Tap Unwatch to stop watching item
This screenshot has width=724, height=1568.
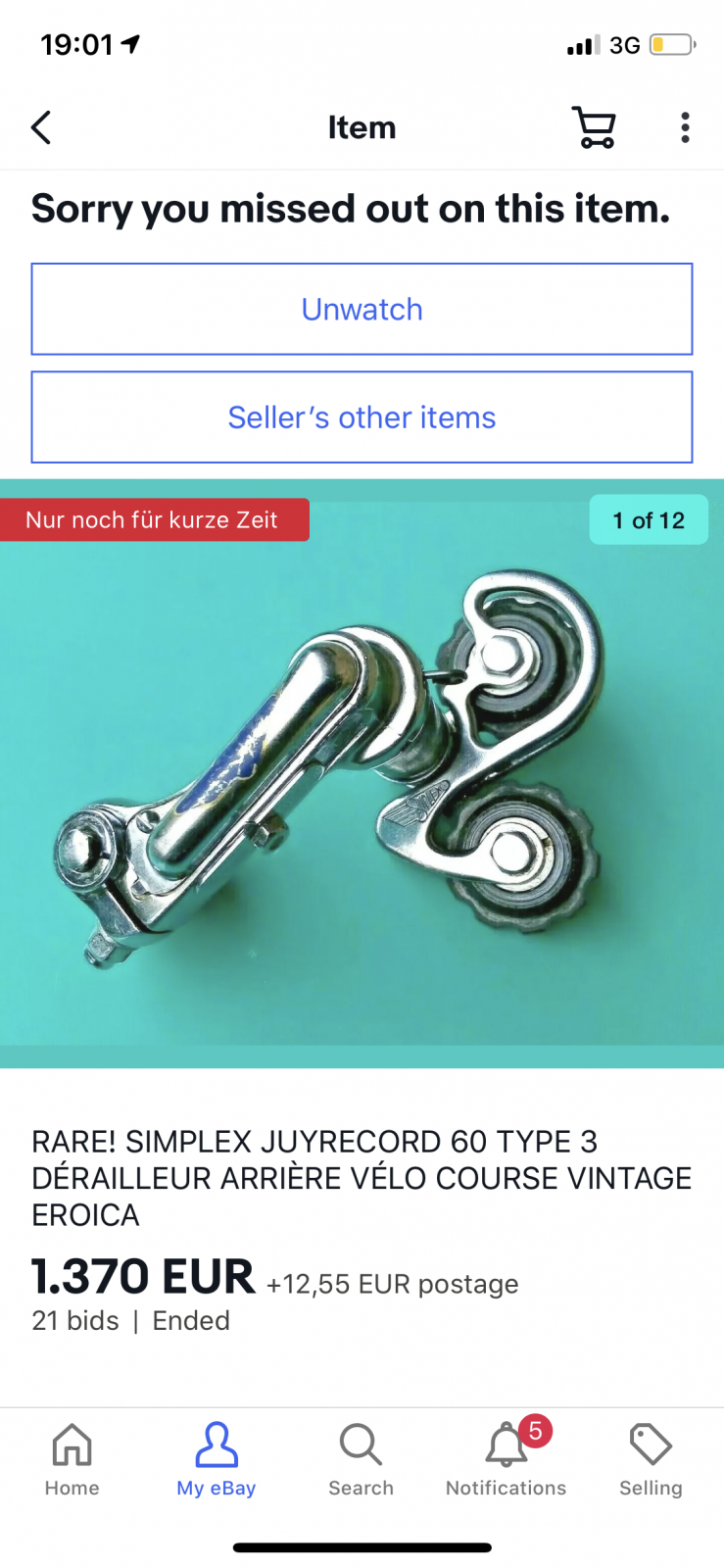tap(362, 310)
